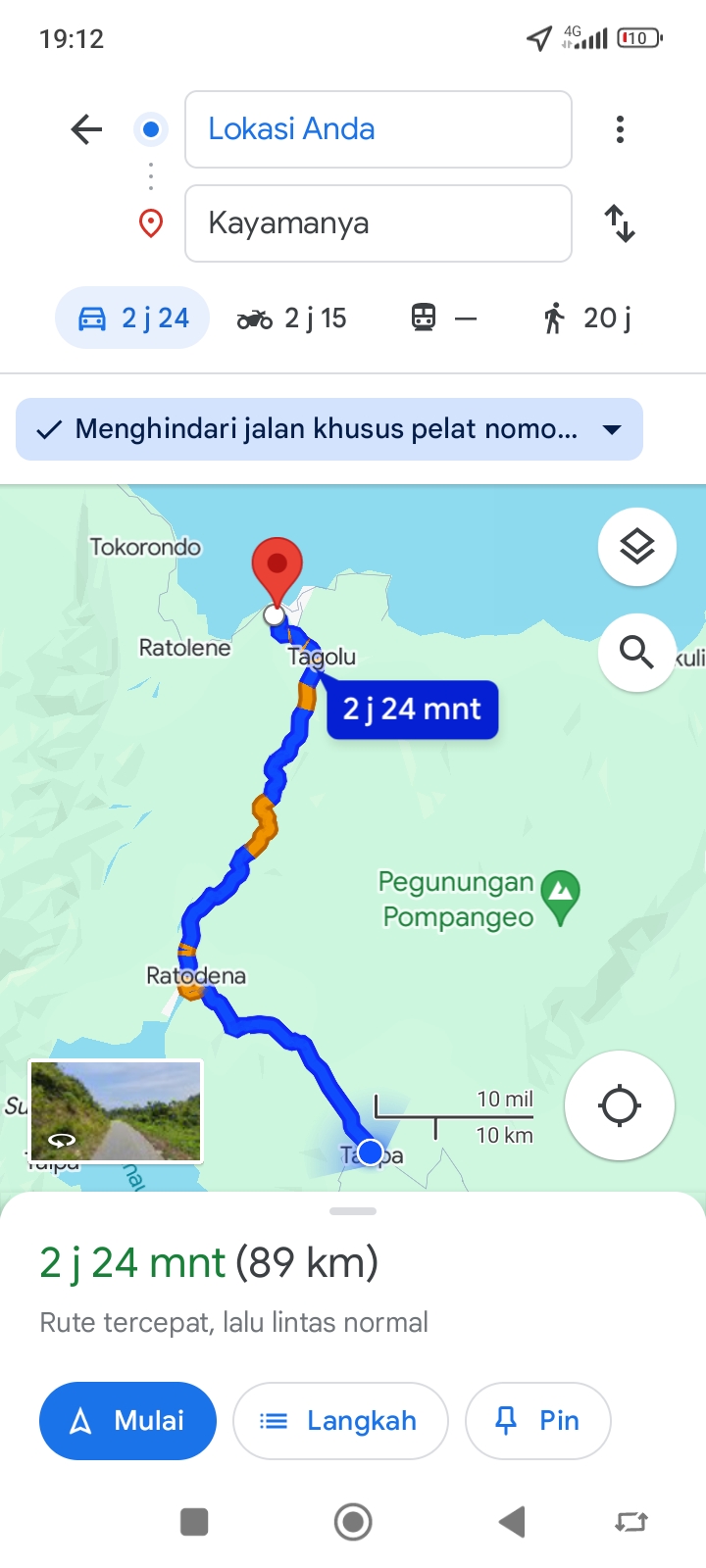The width and height of the screenshot is (706, 1568).
Task: Select the car mode tab 2 j 24
Action: (132, 318)
